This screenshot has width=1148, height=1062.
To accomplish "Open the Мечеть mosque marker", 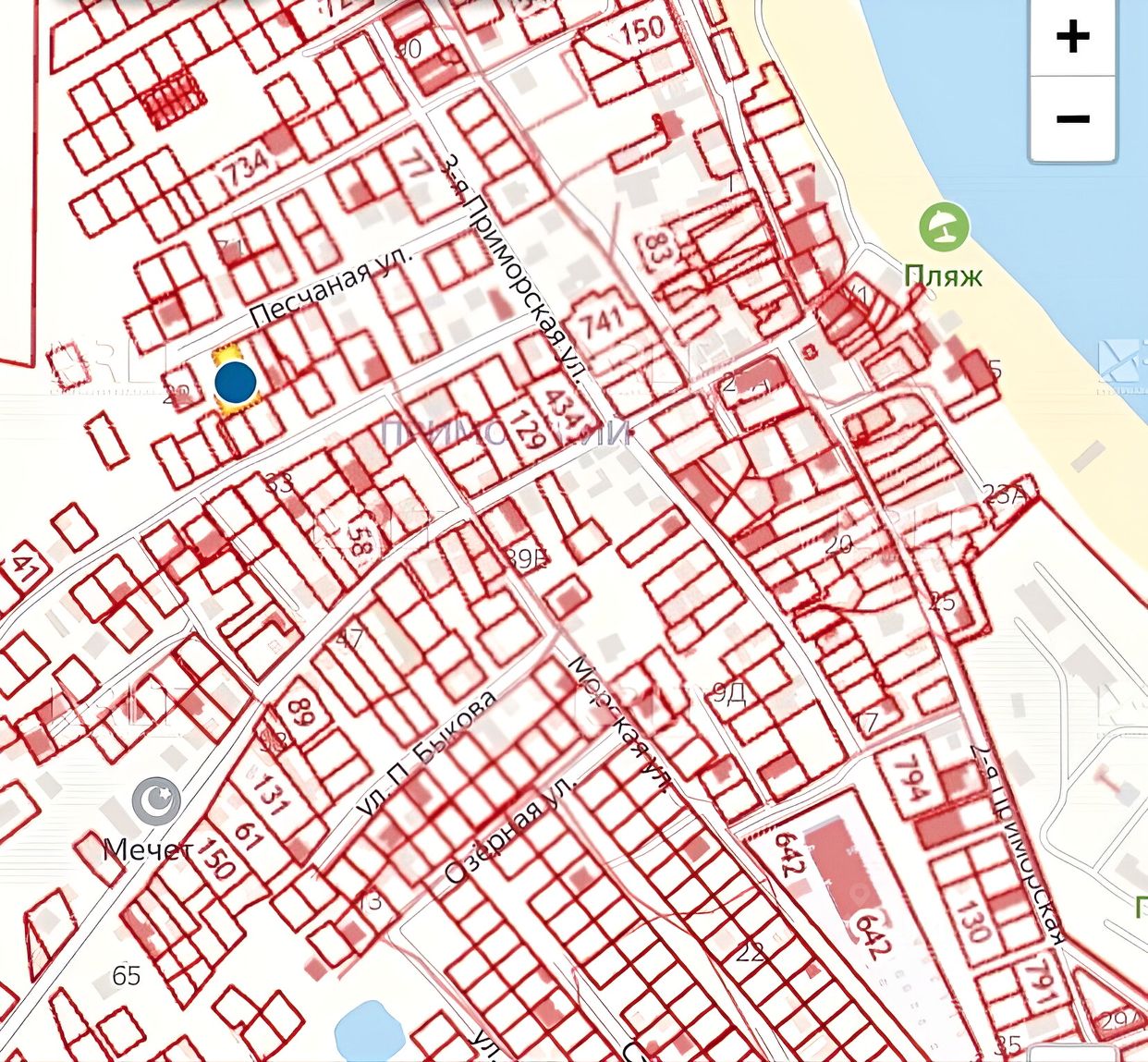I will coord(155,801).
